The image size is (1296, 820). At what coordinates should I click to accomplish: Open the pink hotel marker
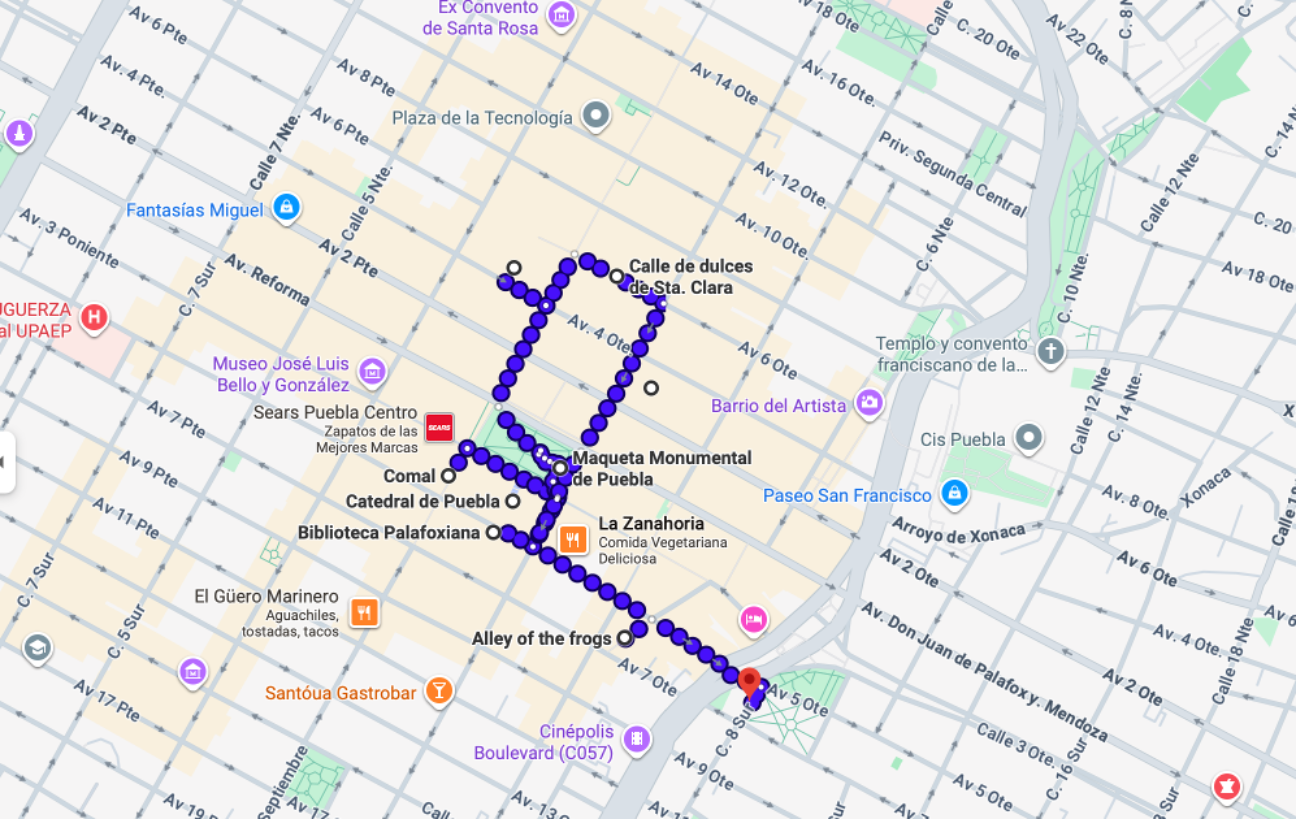tap(754, 619)
